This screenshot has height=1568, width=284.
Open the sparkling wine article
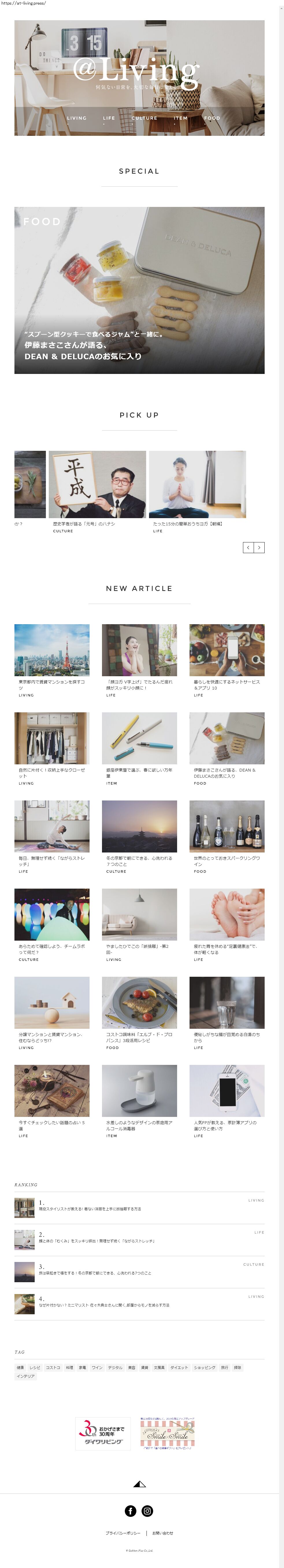226,826
